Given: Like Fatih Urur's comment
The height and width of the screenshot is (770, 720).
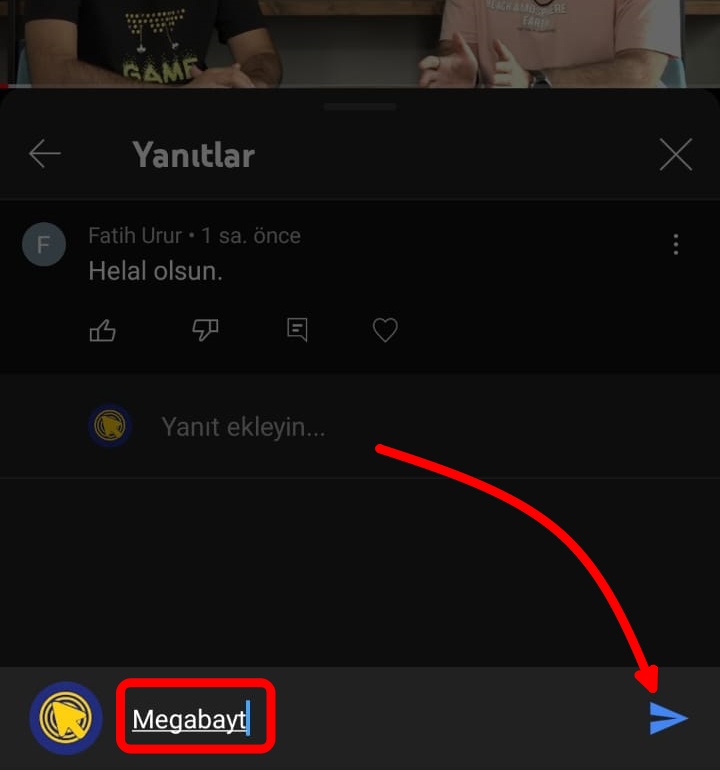Looking at the screenshot, I should tap(103, 331).
